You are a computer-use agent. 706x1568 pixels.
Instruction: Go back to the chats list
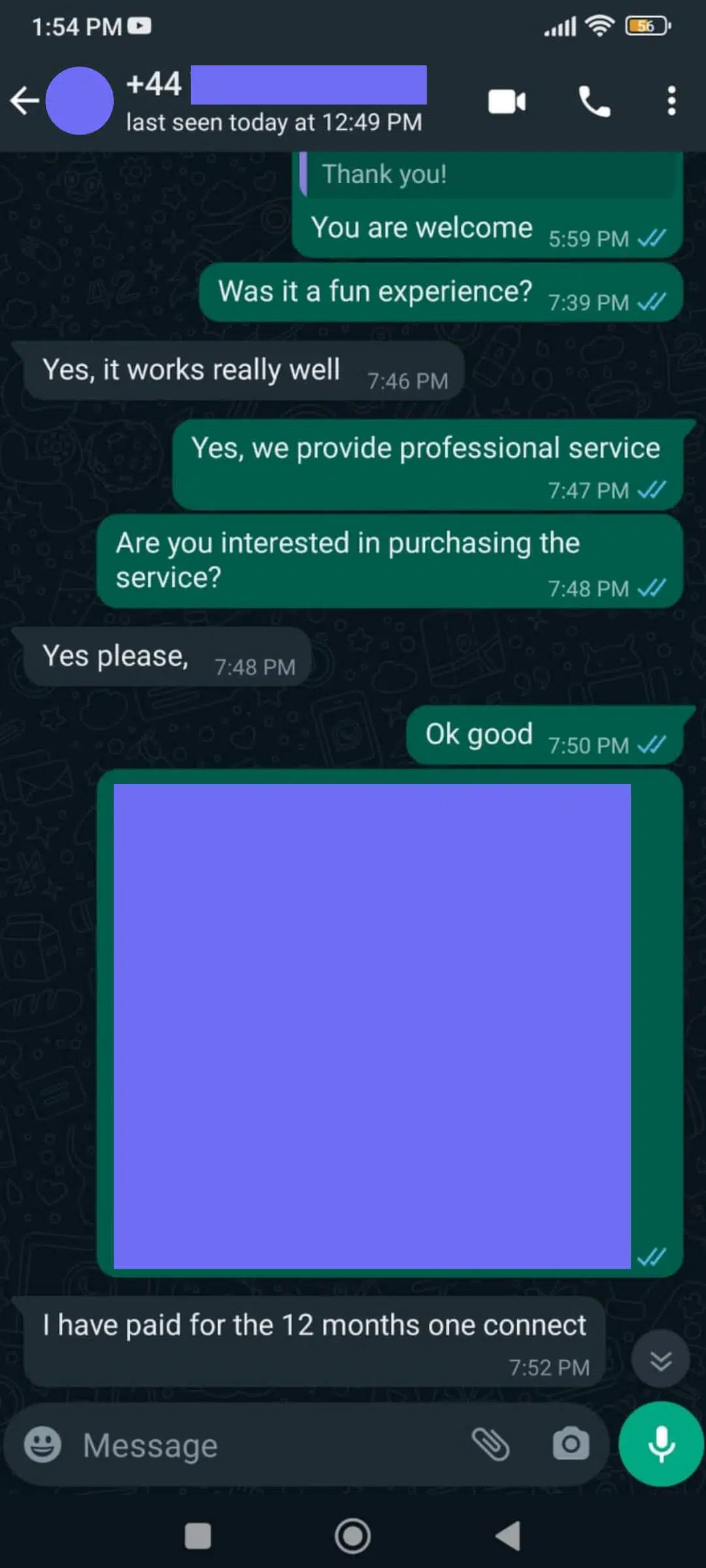point(25,101)
